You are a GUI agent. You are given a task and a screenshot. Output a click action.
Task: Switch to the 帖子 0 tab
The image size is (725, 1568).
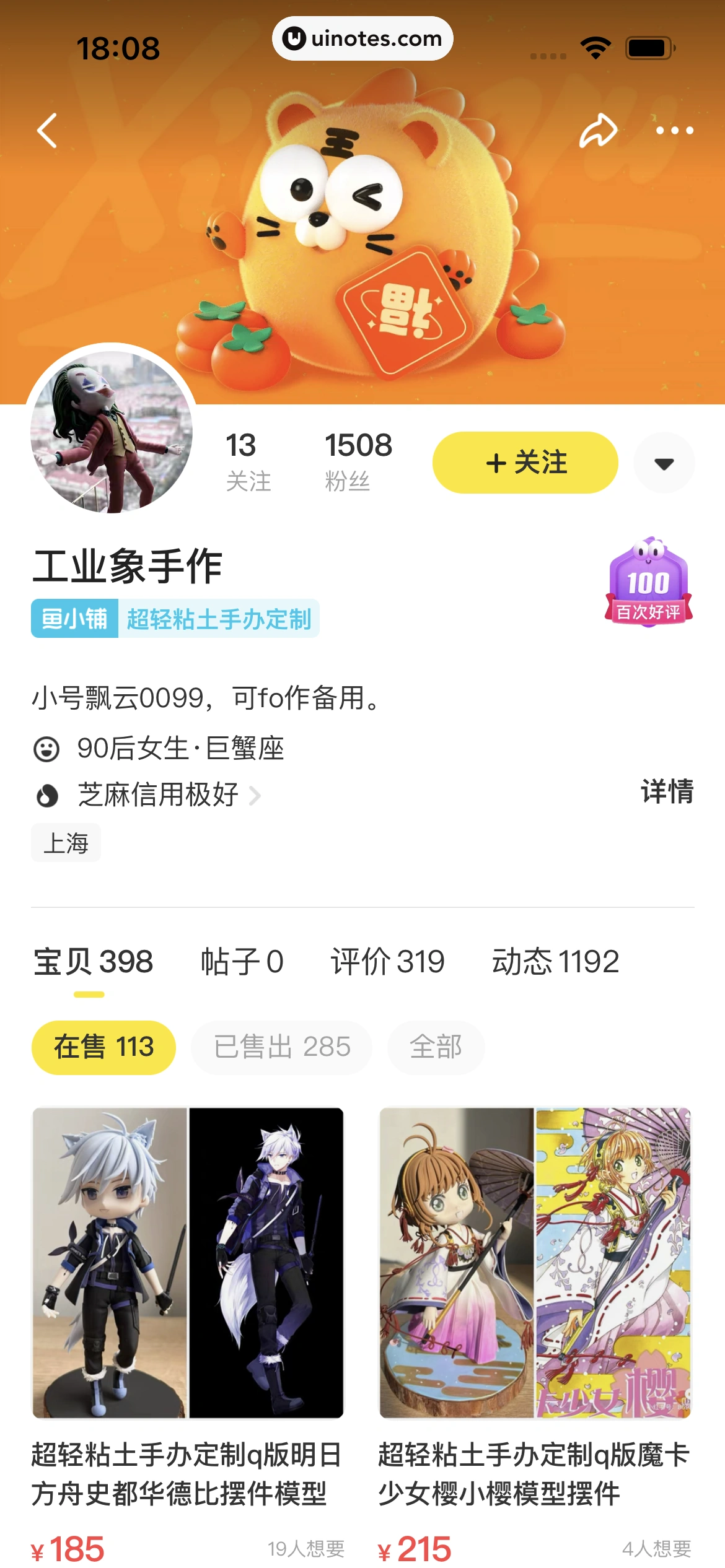click(242, 962)
